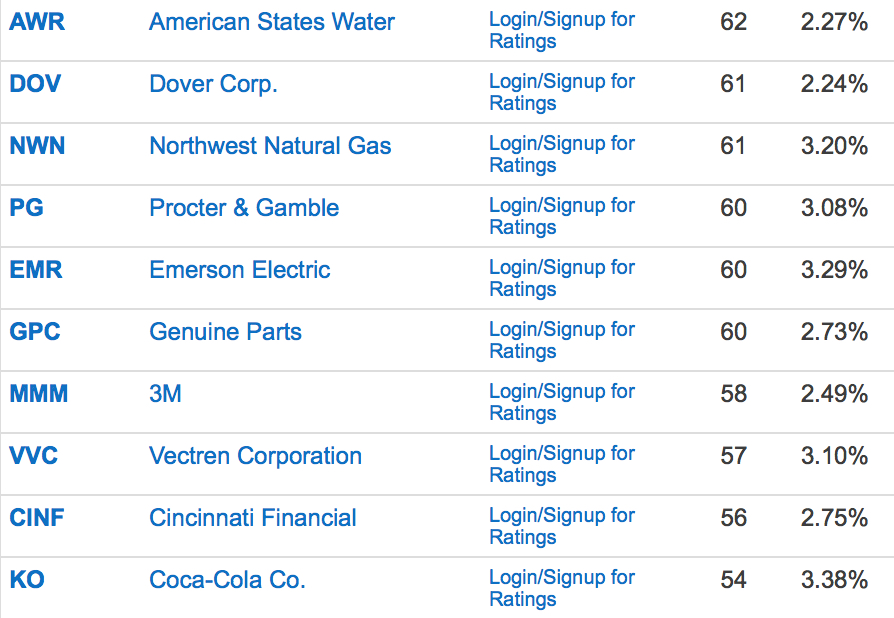View the Dover Corp. company page

pos(213,84)
